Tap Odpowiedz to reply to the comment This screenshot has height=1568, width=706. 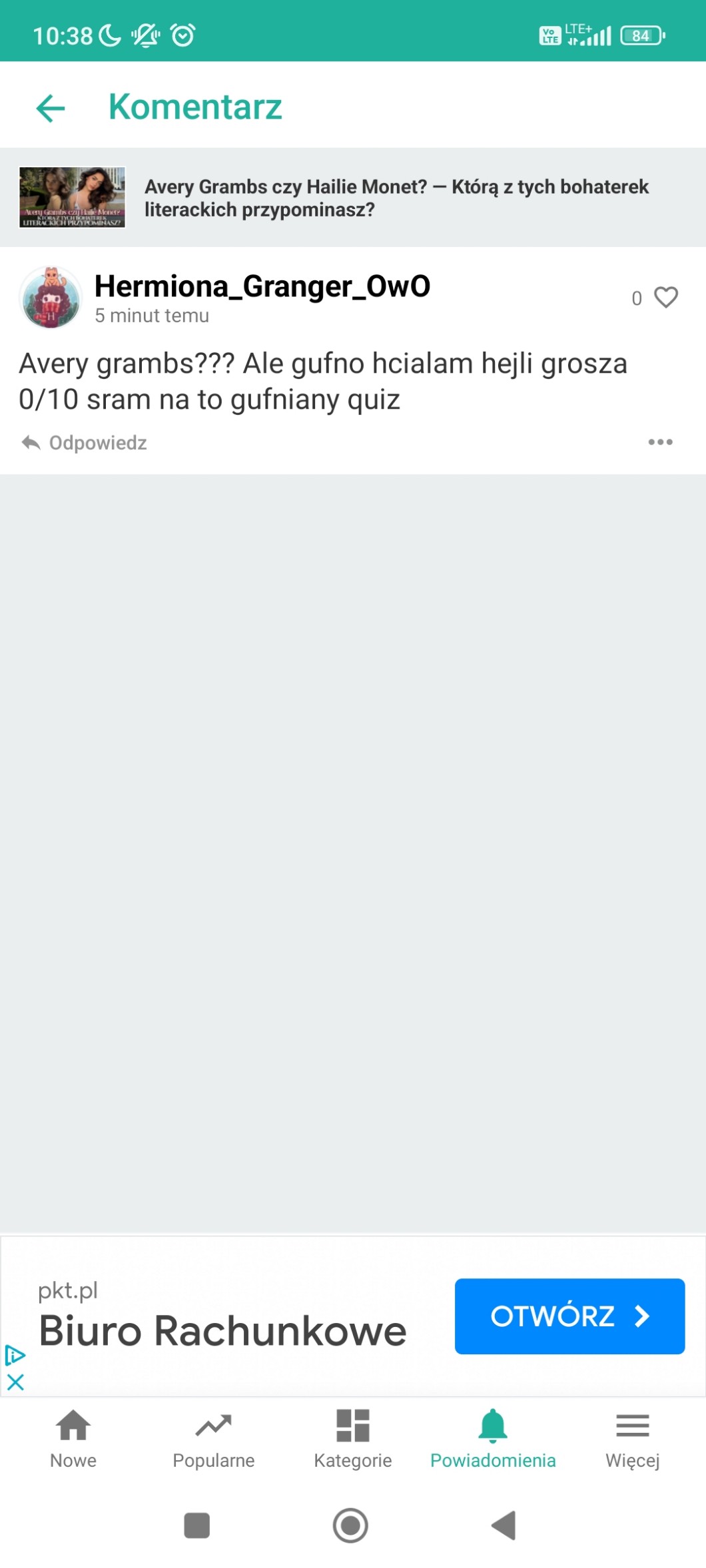tap(85, 443)
